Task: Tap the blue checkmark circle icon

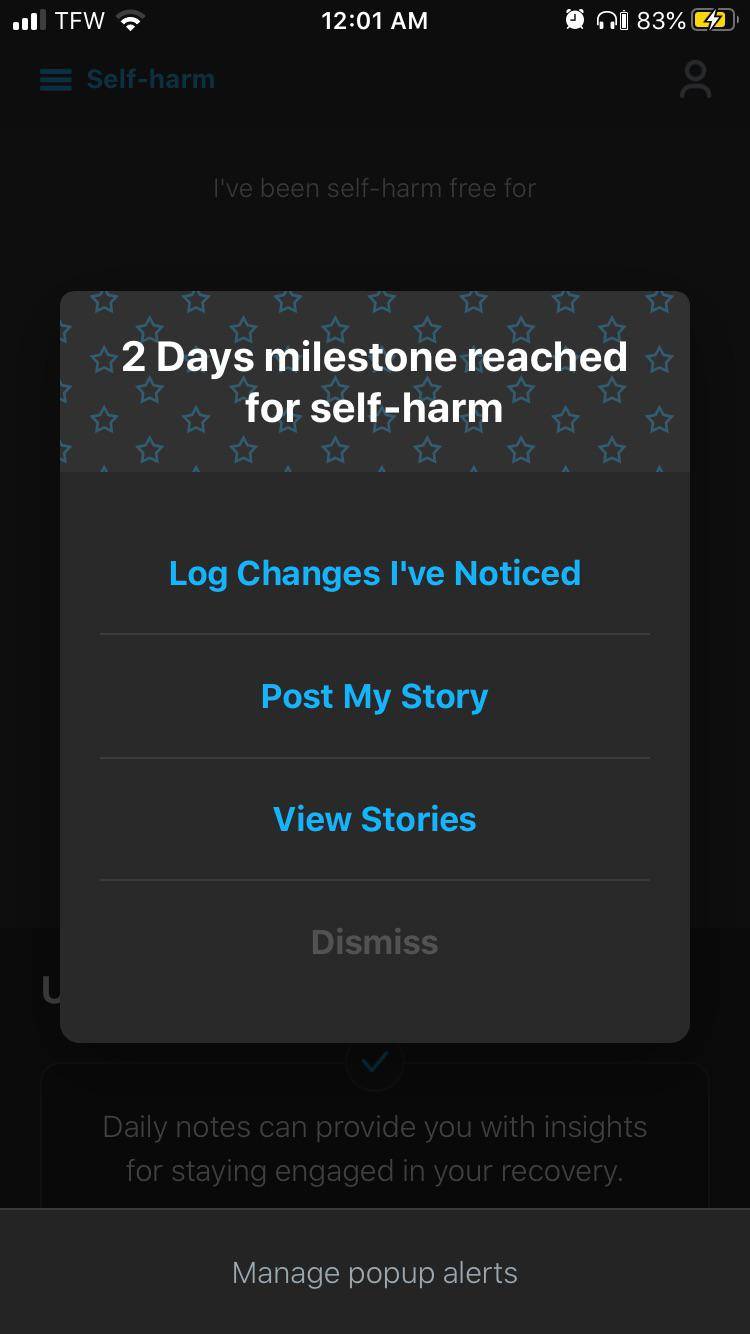Action: coord(374,1063)
